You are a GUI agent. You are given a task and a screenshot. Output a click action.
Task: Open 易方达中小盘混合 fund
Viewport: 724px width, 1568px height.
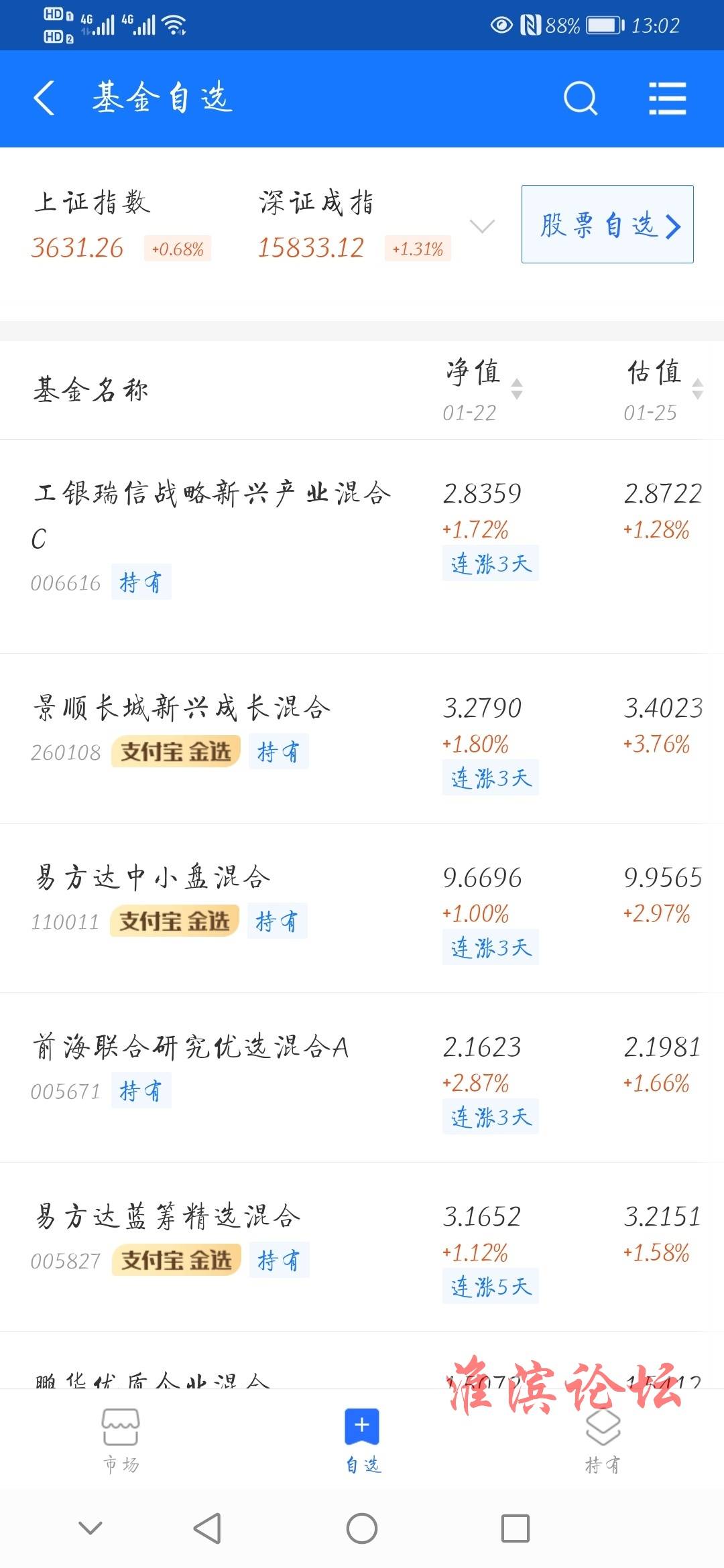click(362, 908)
